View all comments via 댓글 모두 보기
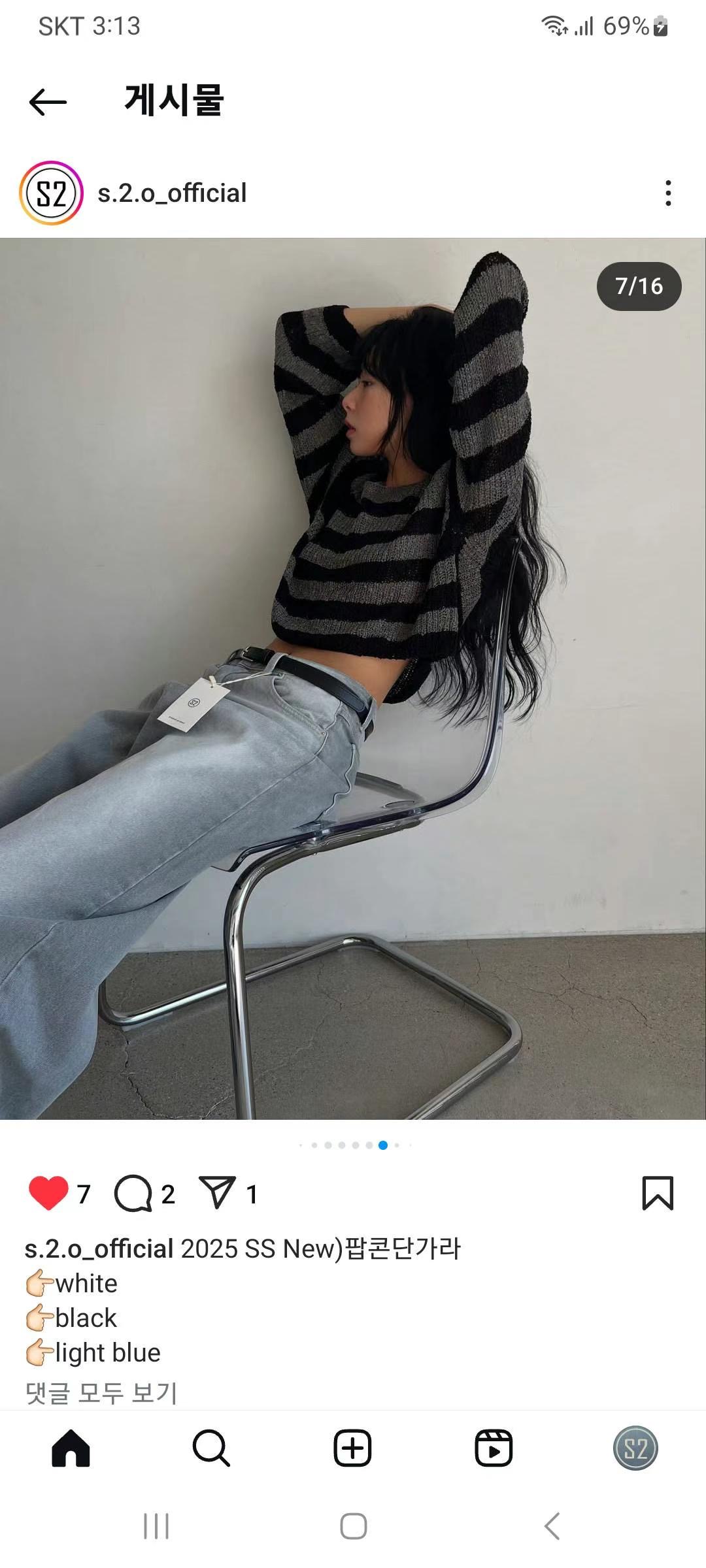 [101, 1393]
